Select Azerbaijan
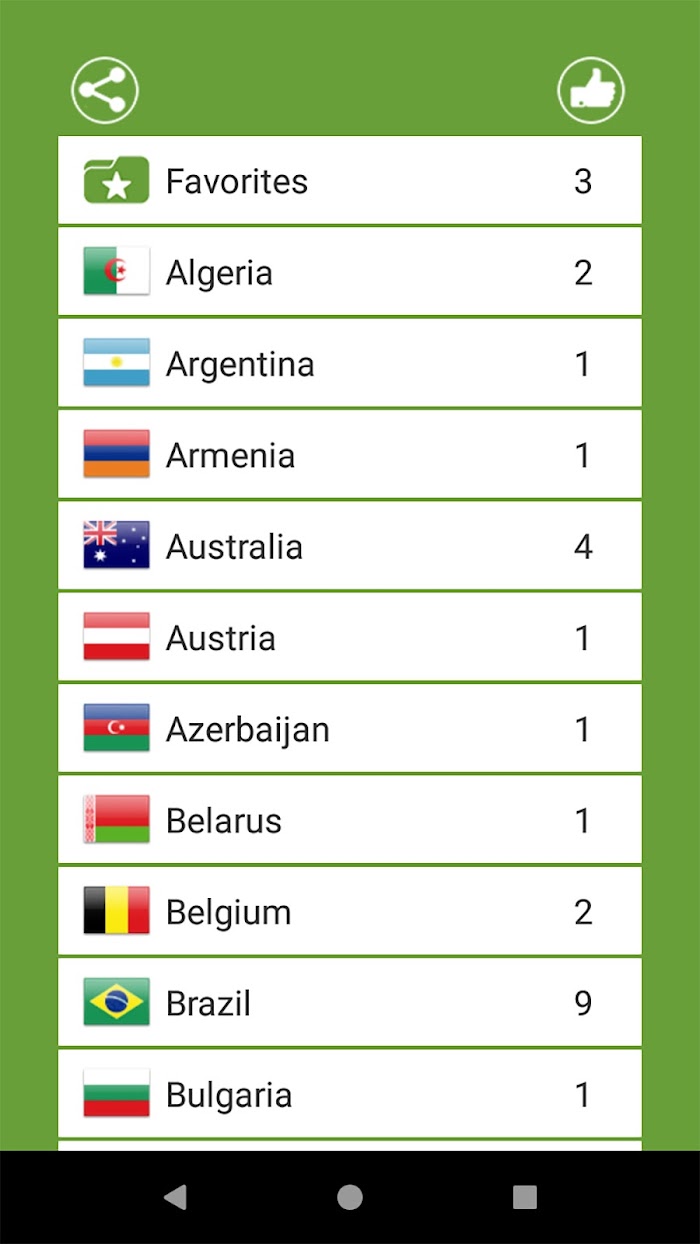 350,729
